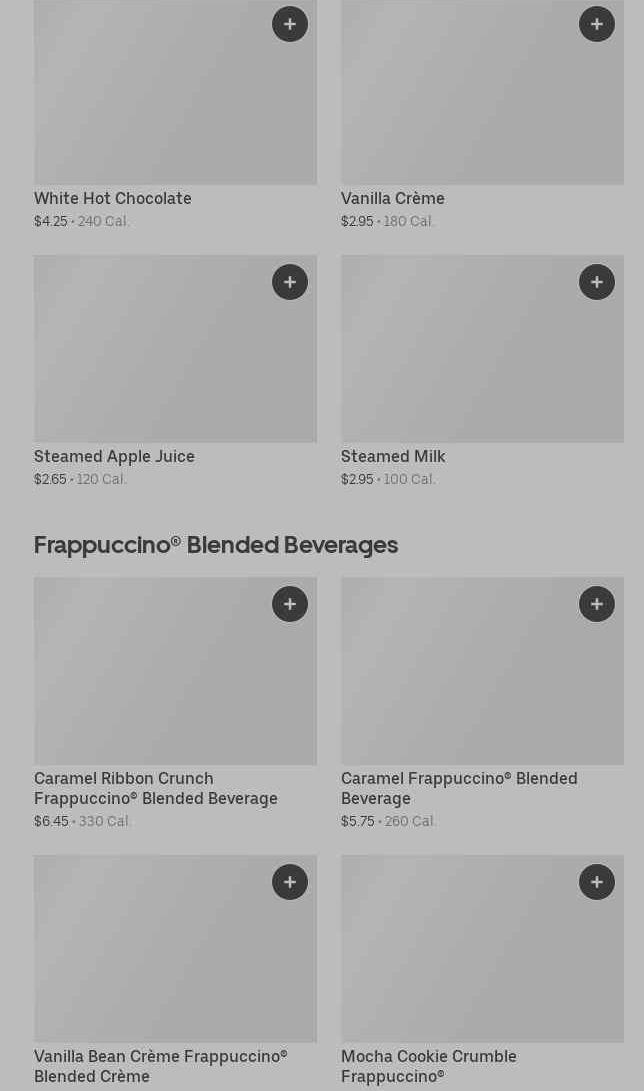This screenshot has width=644, height=1091.
Task: View Caramel Frappuccino Blended Beverage card
Action: [x=482, y=703]
